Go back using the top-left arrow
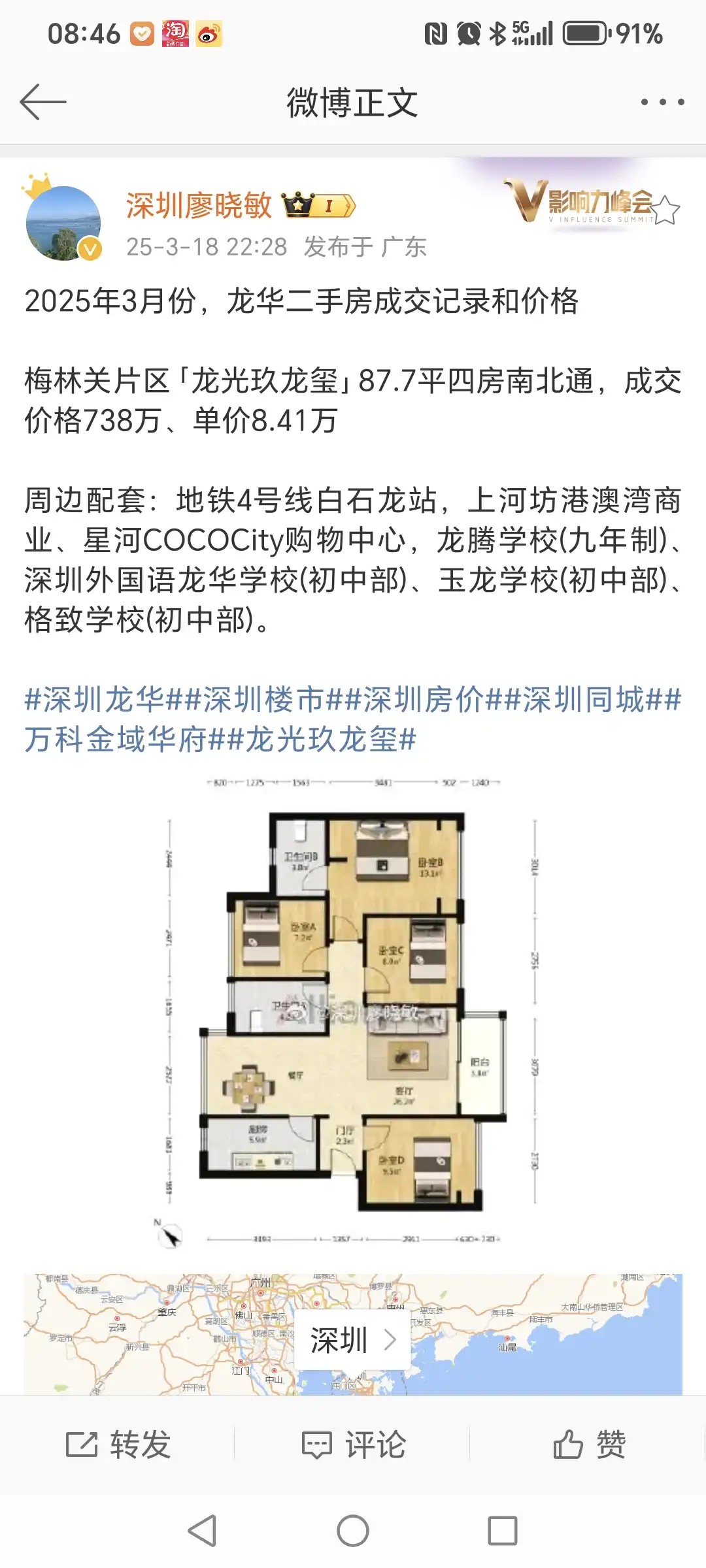This screenshot has width=706, height=1568. [43, 102]
